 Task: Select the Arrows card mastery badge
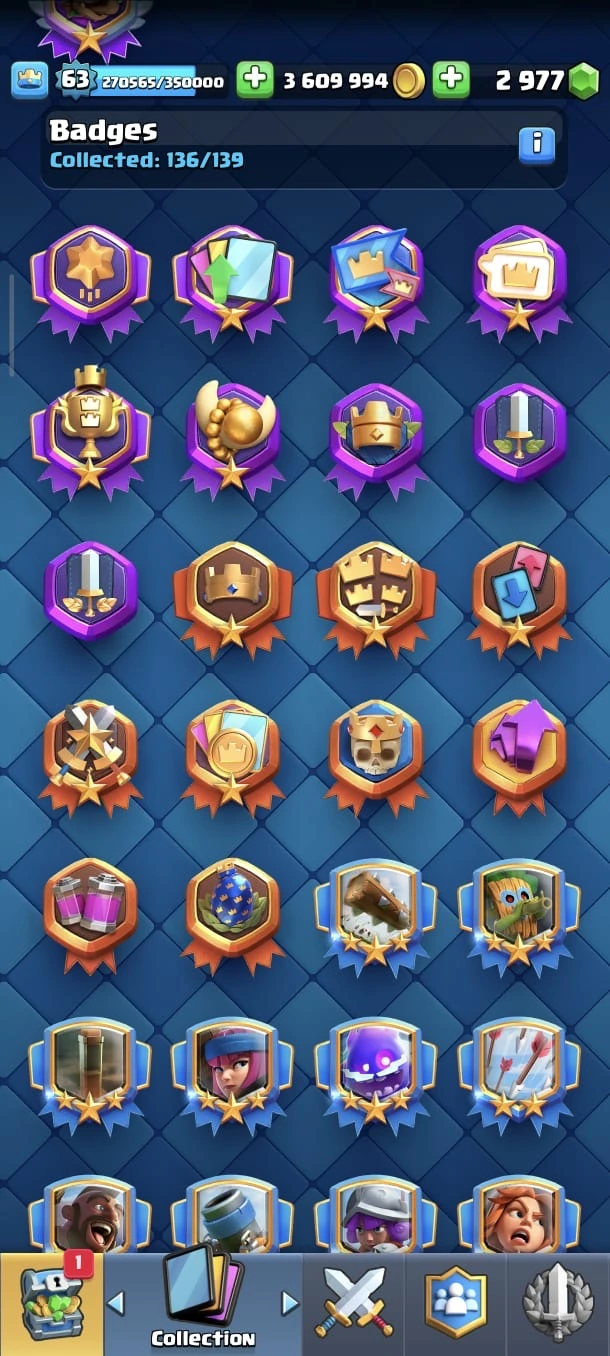click(519, 1066)
